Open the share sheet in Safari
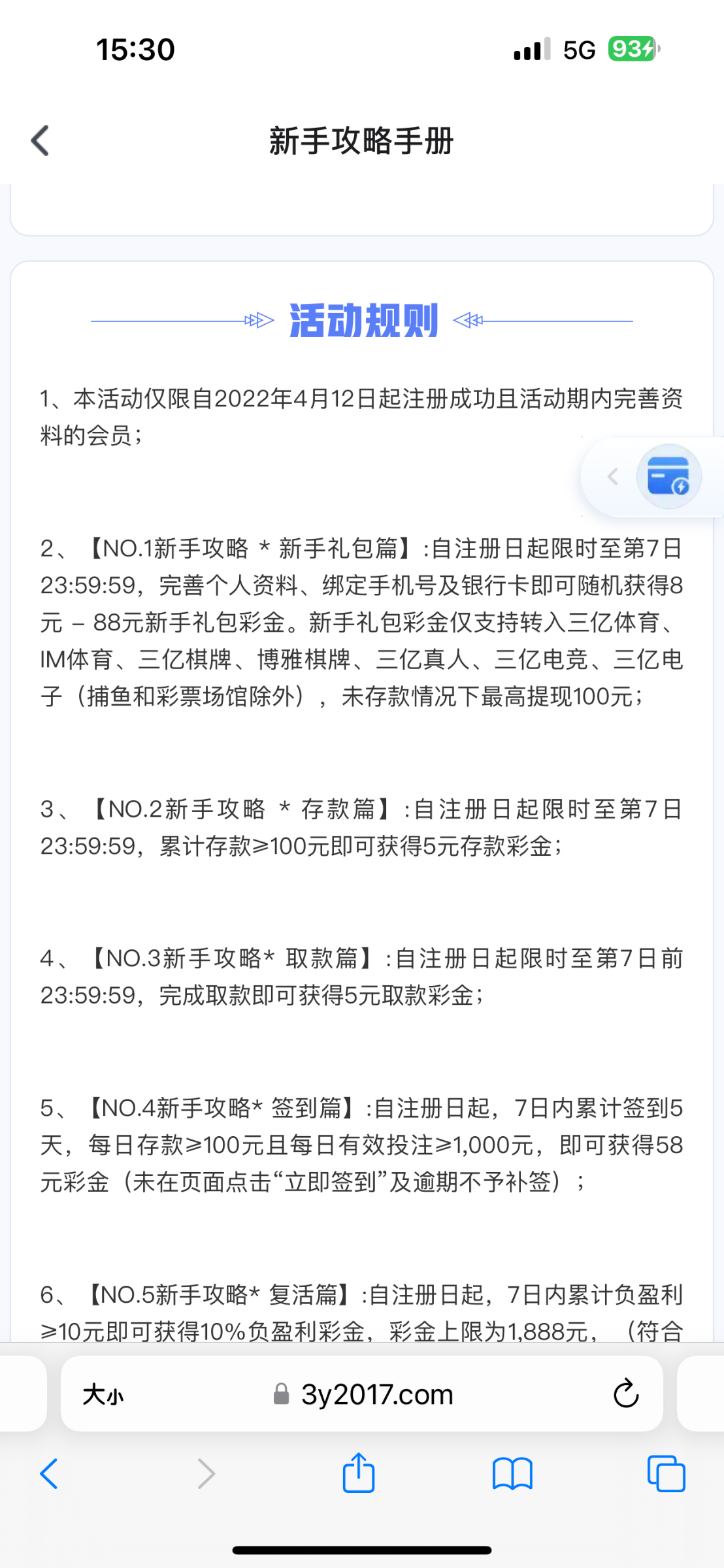Image resolution: width=724 pixels, height=1568 pixels. point(358,1473)
